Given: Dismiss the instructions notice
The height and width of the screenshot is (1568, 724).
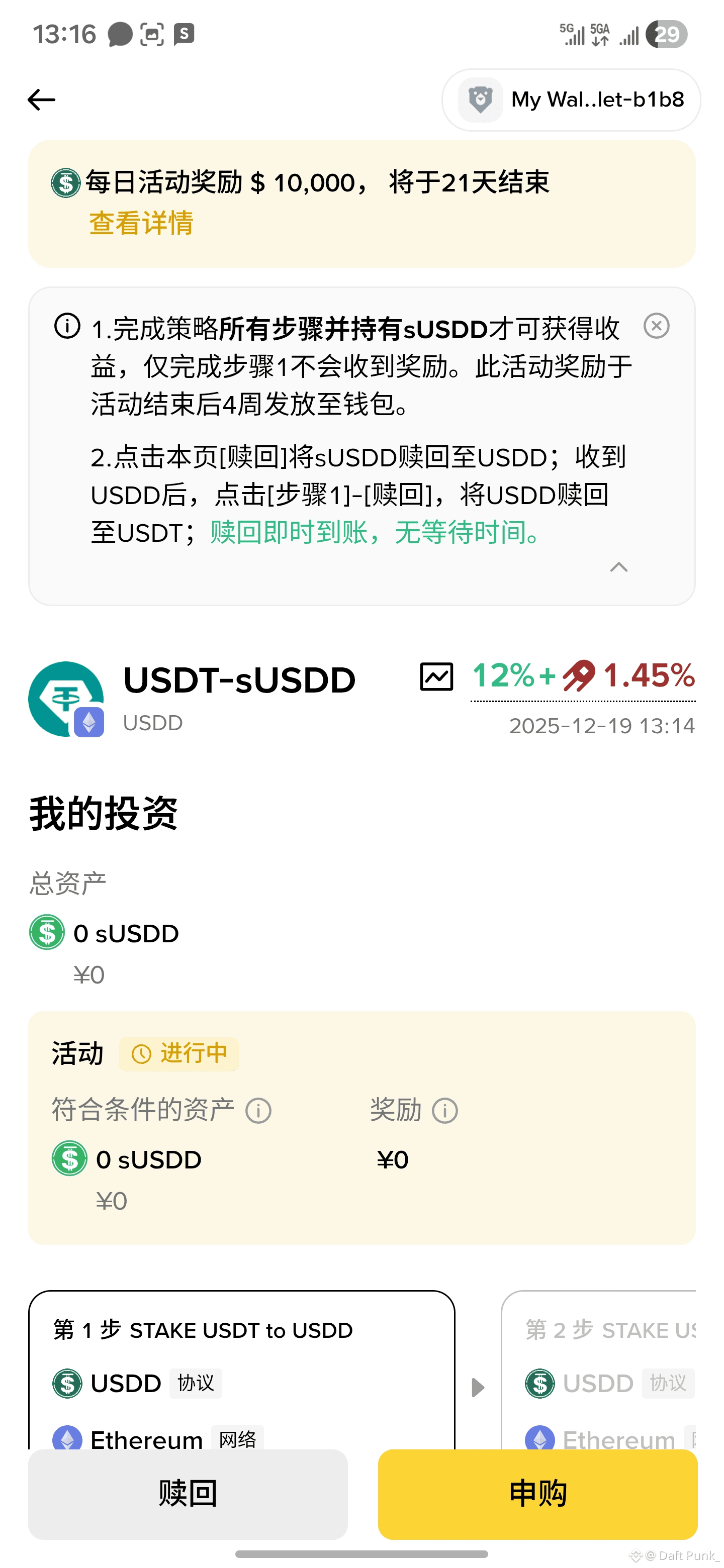Looking at the screenshot, I should click(x=656, y=326).
